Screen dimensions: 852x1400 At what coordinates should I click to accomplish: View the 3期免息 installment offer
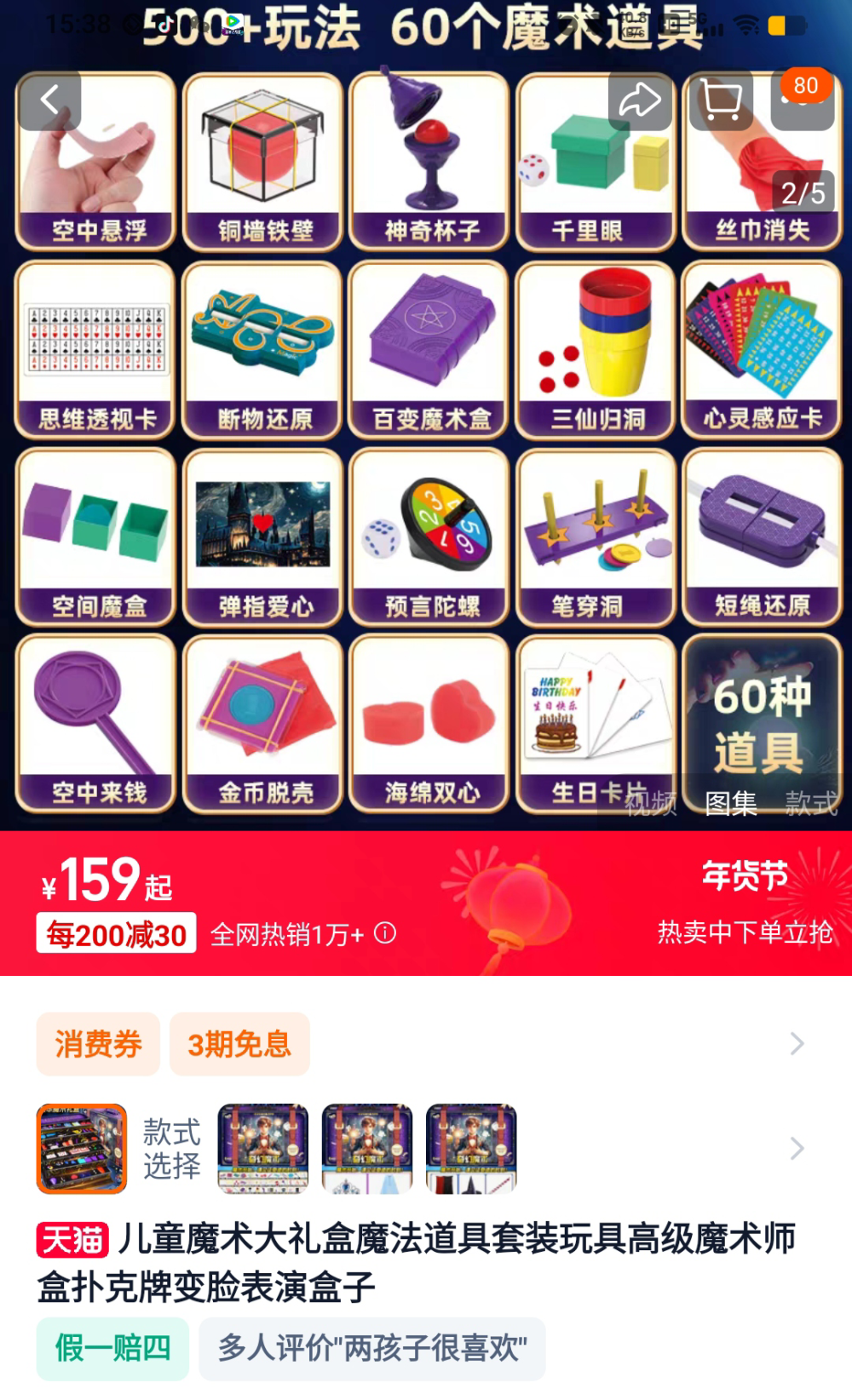[239, 1044]
